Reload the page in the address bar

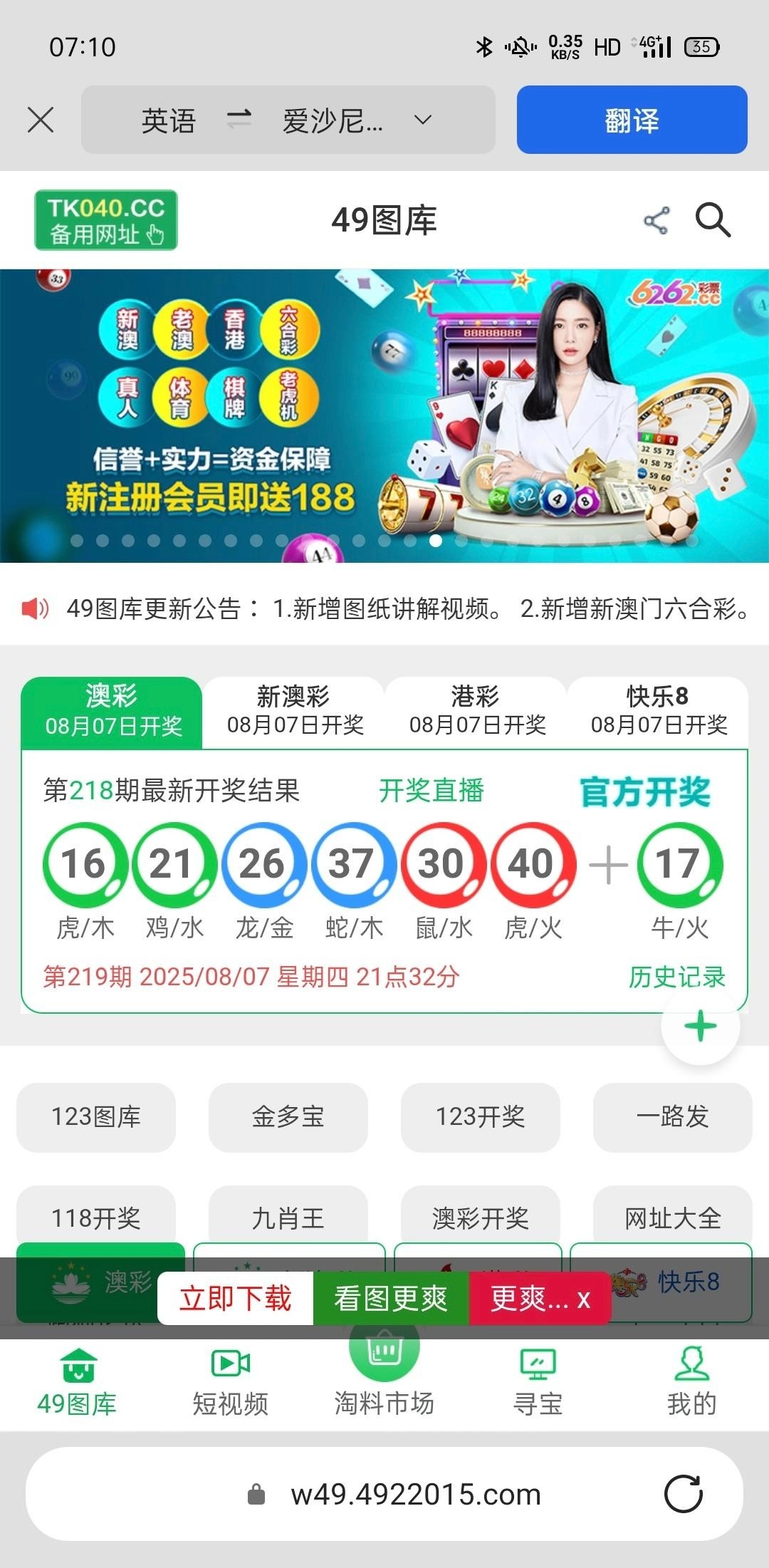684,1494
